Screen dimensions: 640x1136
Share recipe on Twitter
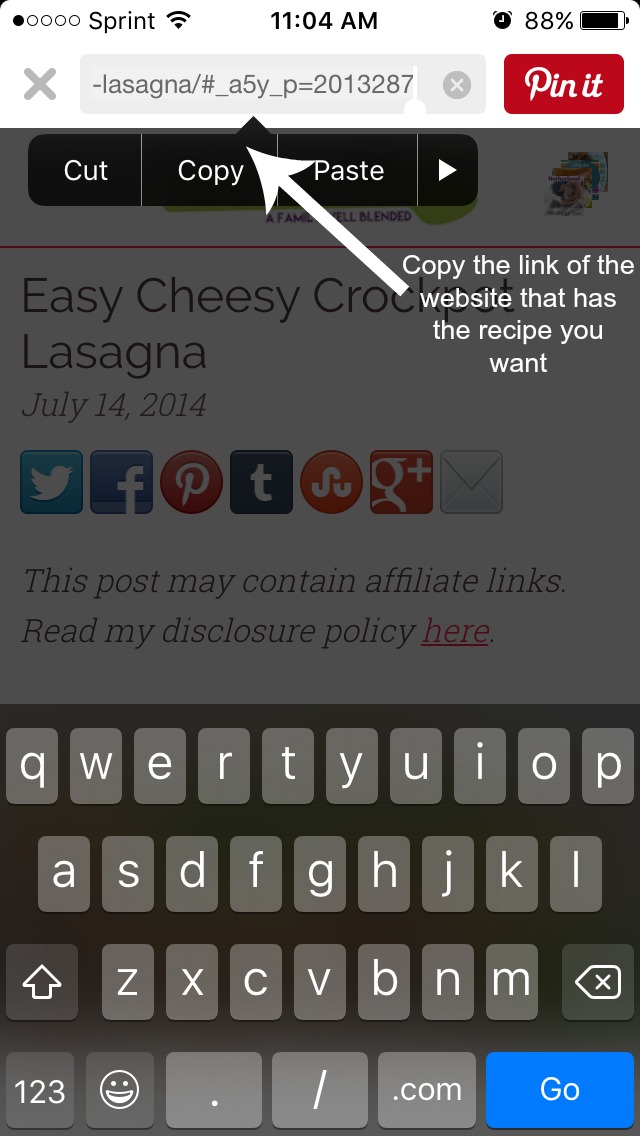click(x=51, y=482)
